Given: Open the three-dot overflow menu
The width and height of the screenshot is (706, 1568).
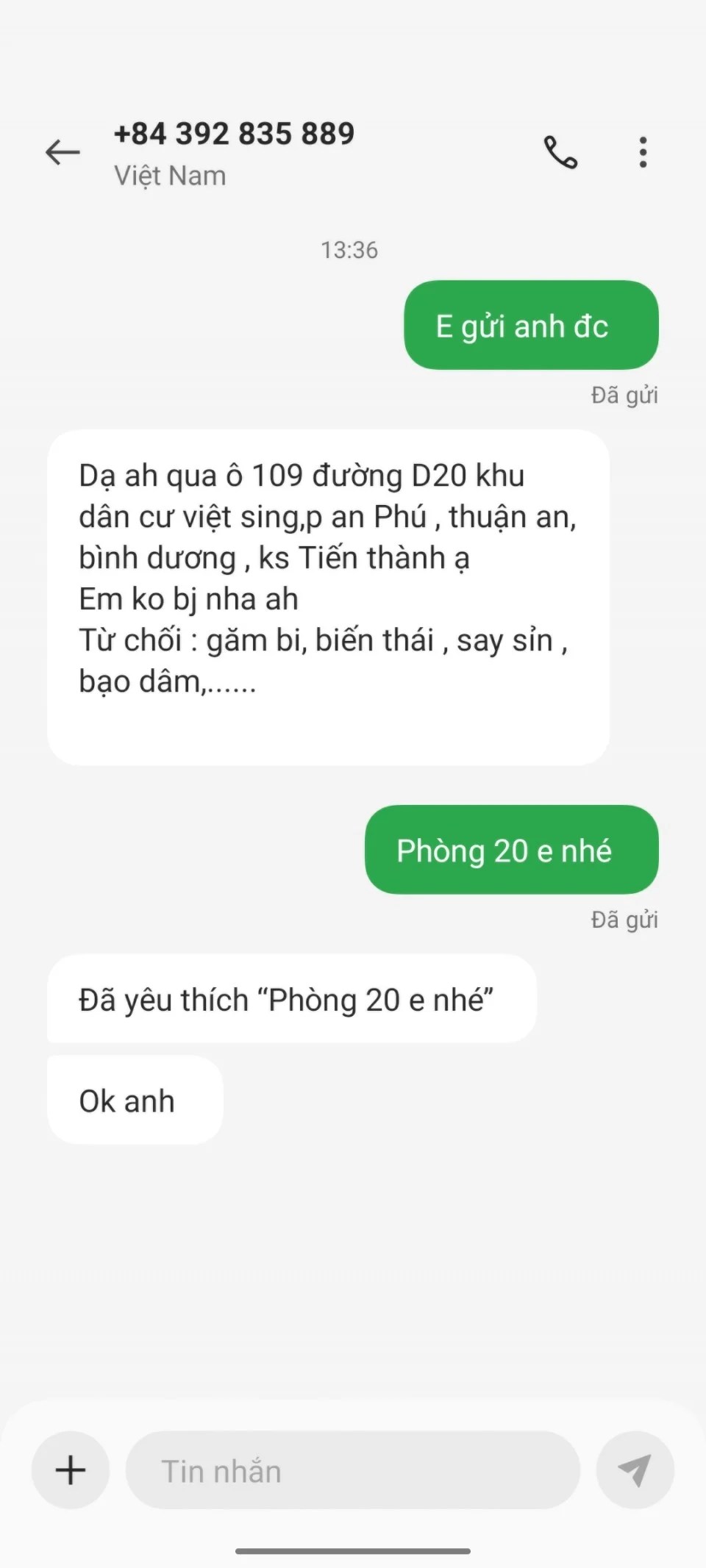Looking at the screenshot, I should (643, 153).
